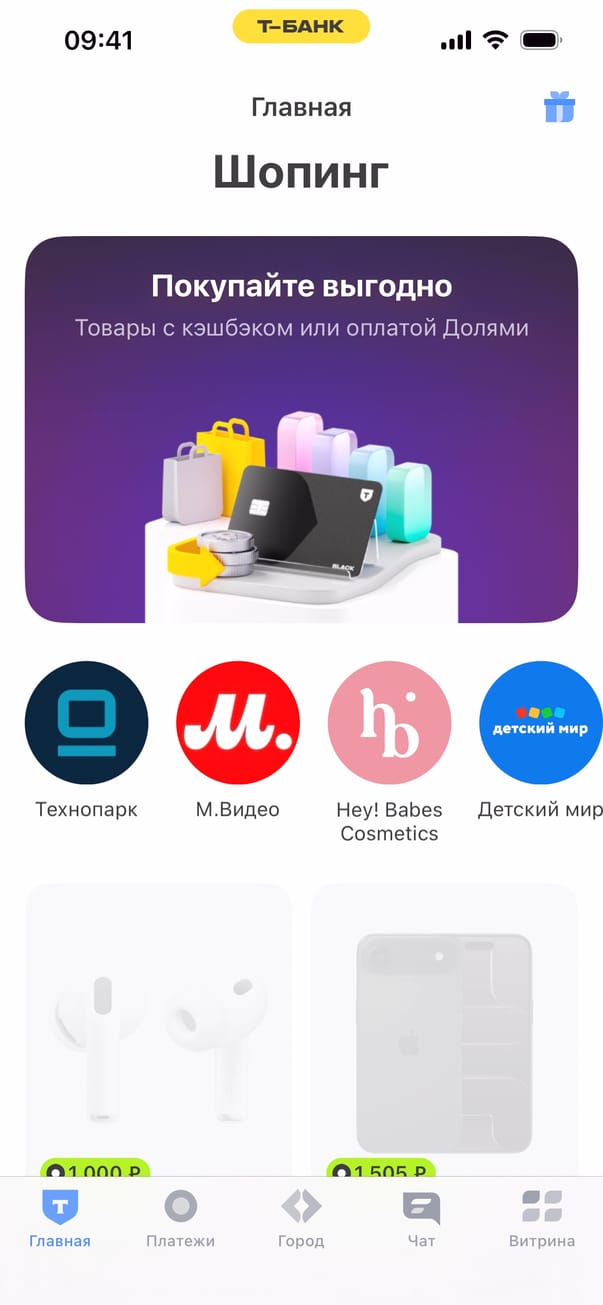Open the gift box icon
Viewport: 603px width, 1305px height.
[x=560, y=107]
